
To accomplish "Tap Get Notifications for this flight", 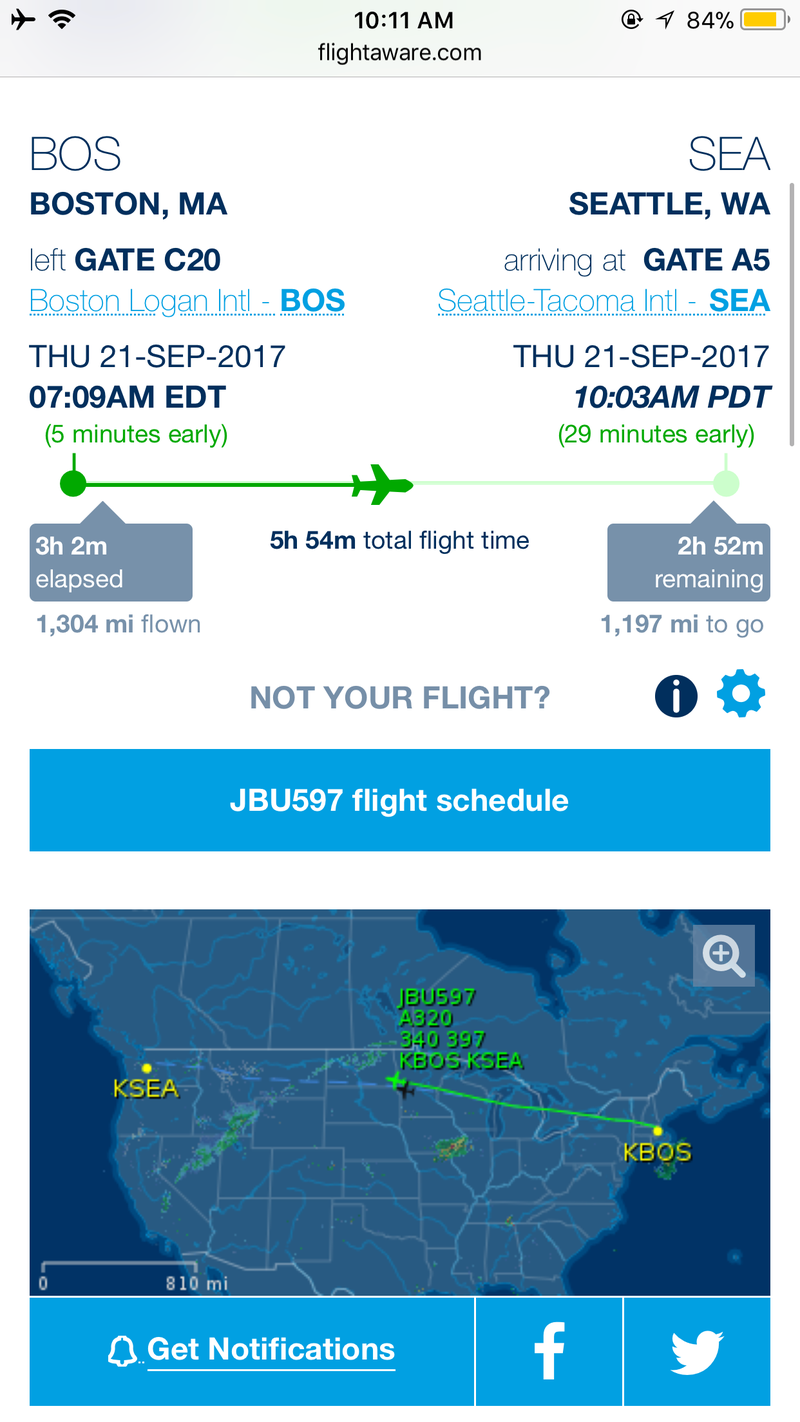I will 252,1350.
